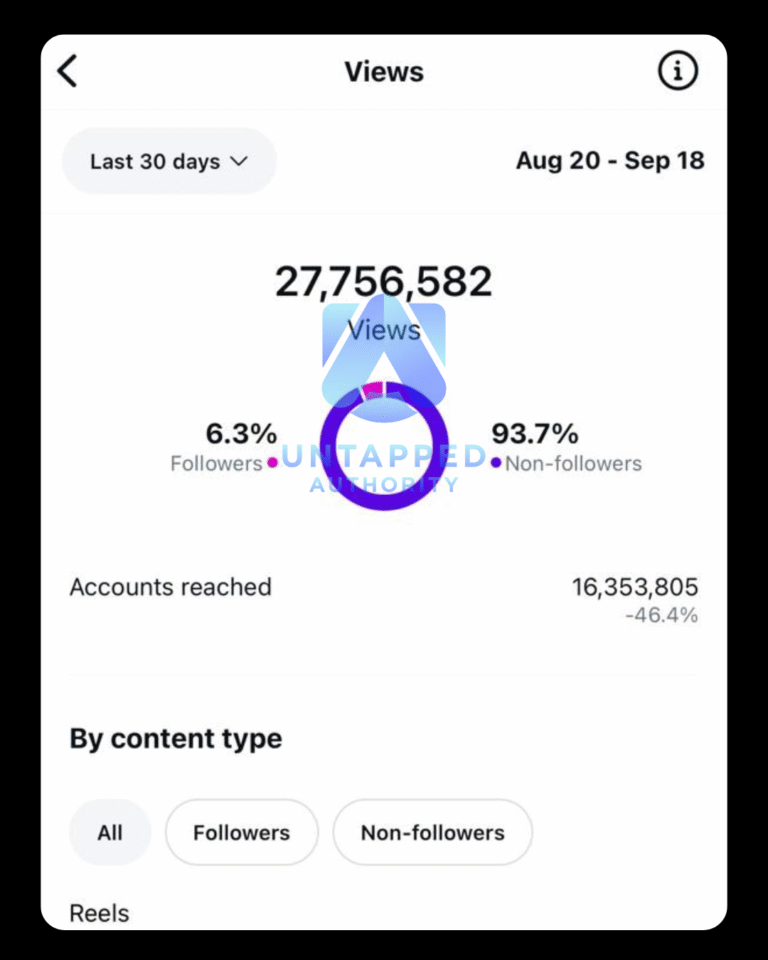
Task: Select the All content type chip
Action: [110, 832]
